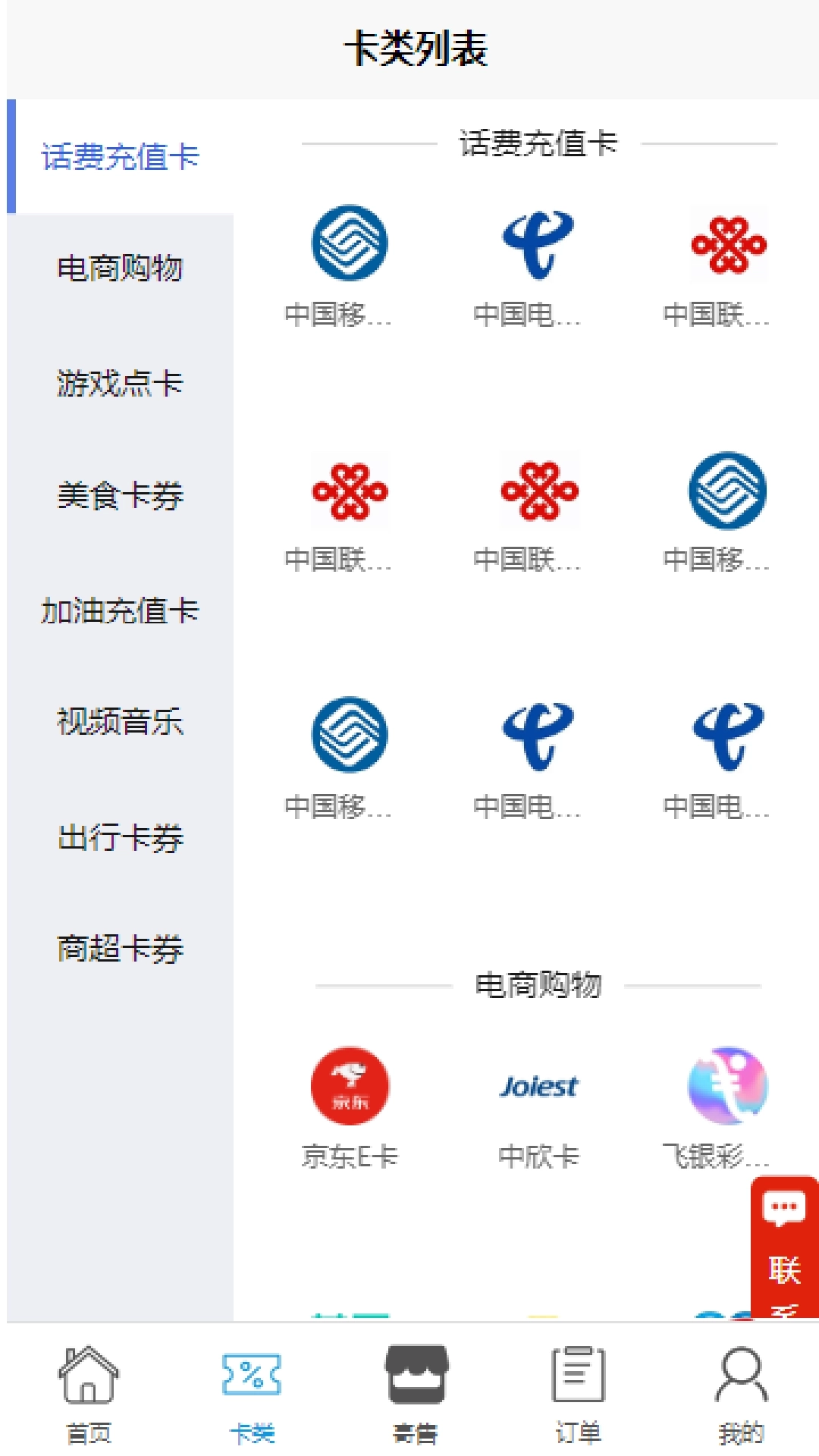Viewport: 819px width, 1456px height.
Task: Select the China Telecom card in the bottom row
Action: [728, 734]
